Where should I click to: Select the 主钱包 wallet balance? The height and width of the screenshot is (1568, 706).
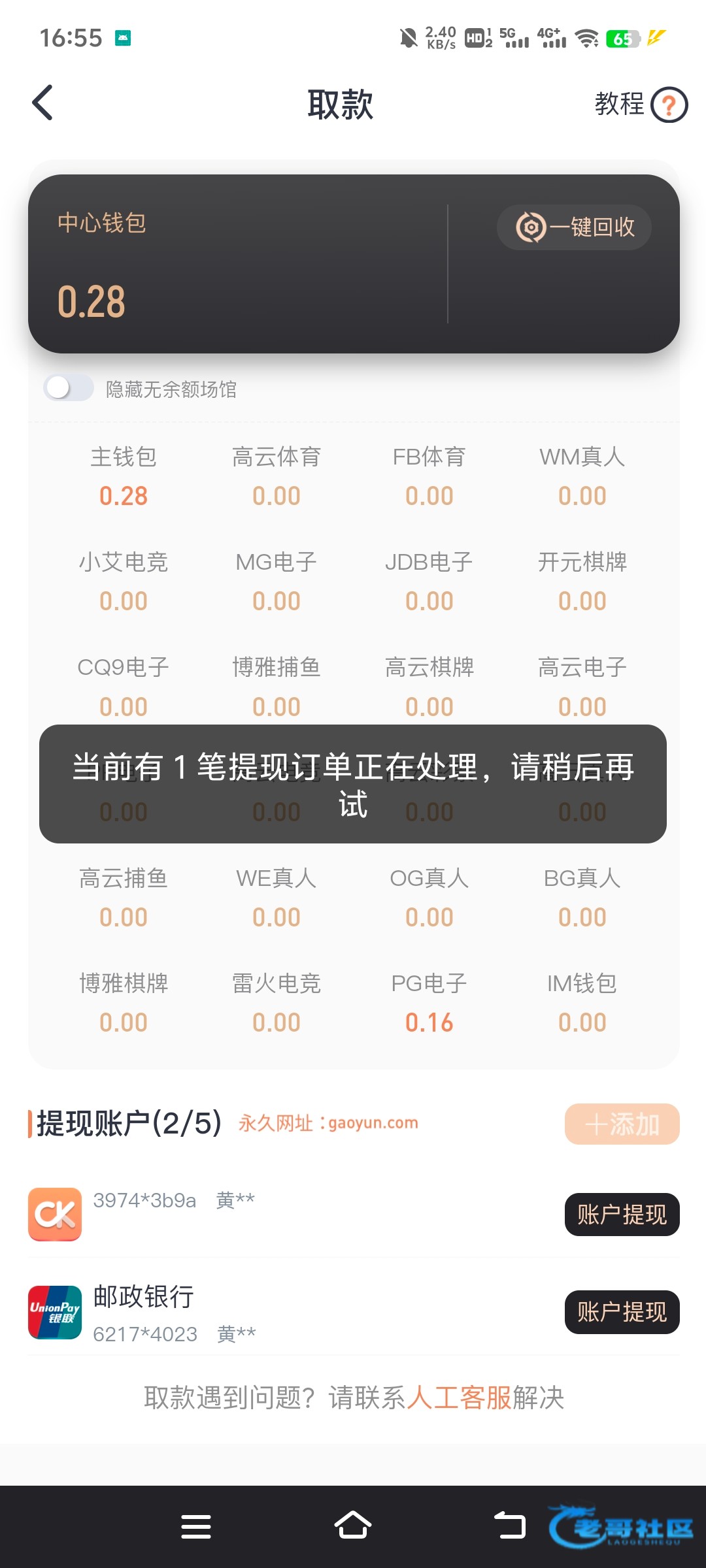point(124,477)
